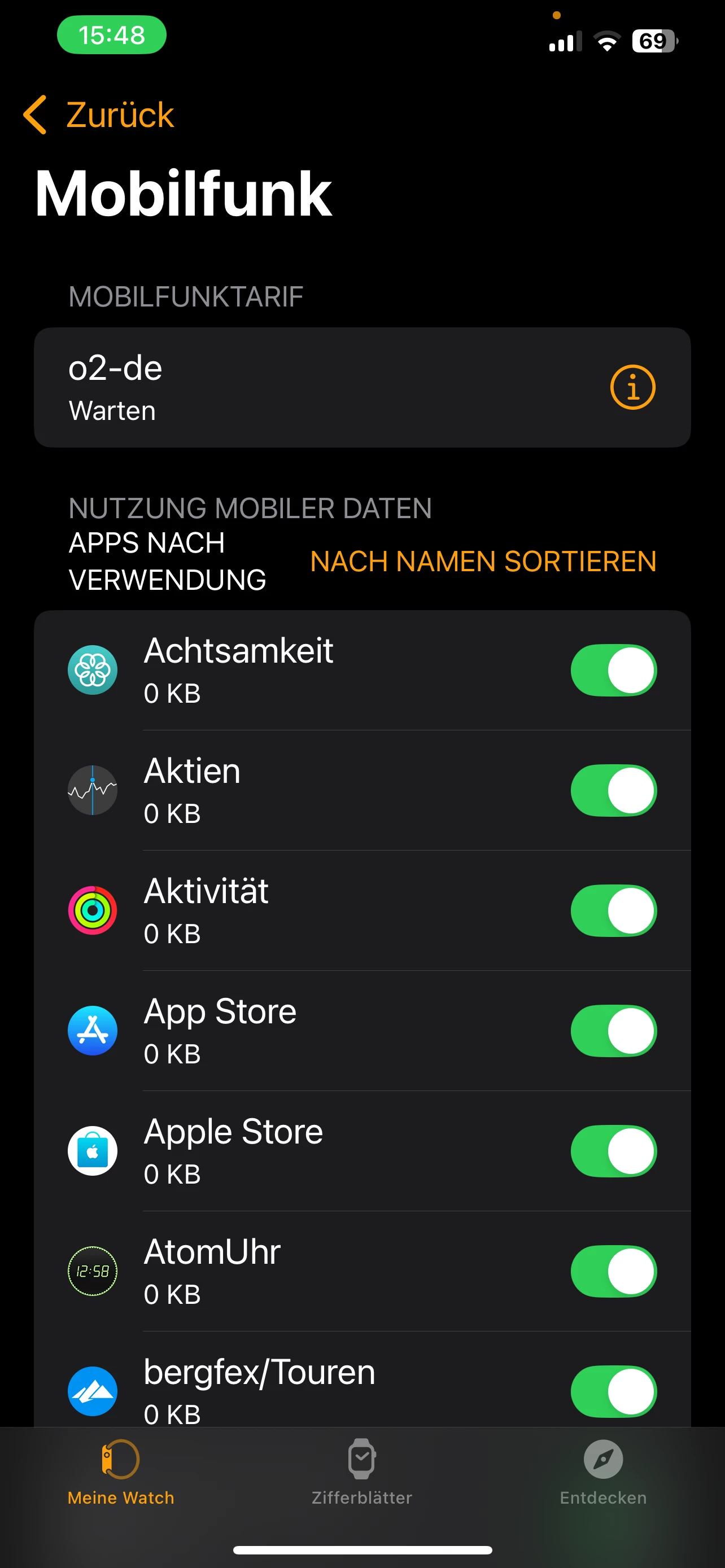The image size is (725, 1568).
Task: Turn off mobile data for Aktien
Action: (613, 790)
